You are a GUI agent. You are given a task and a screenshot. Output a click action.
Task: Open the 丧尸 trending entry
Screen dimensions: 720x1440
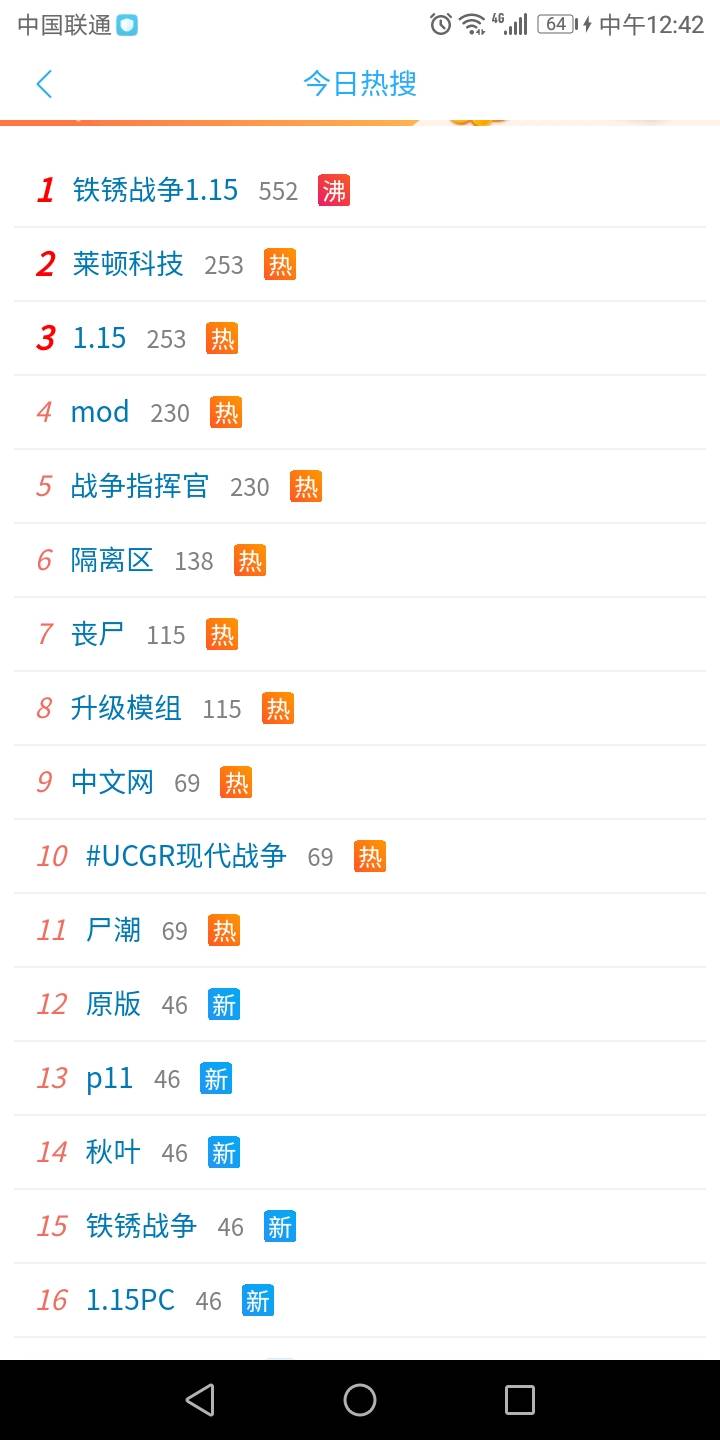click(x=98, y=634)
